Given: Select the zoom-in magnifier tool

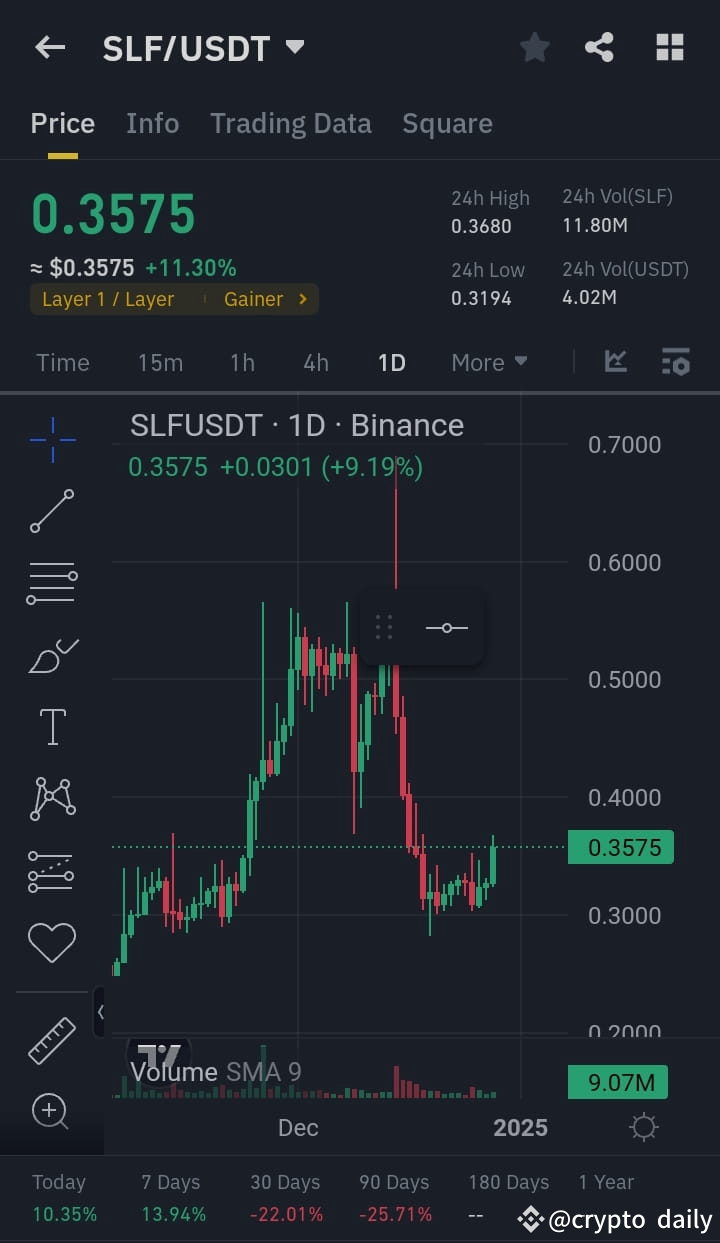Looking at the screenshot, I should [52, 1112].
